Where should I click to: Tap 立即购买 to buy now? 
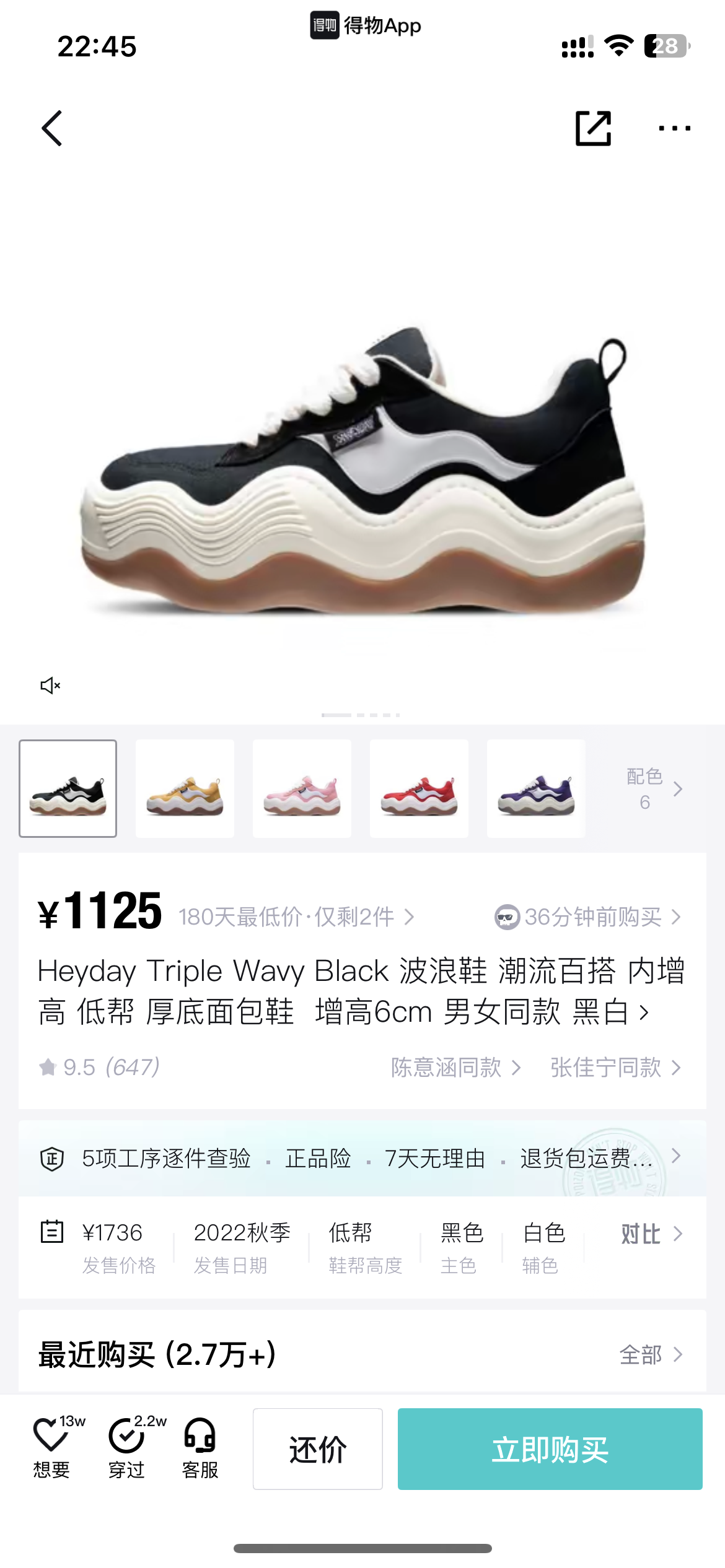pos(550,1449)
